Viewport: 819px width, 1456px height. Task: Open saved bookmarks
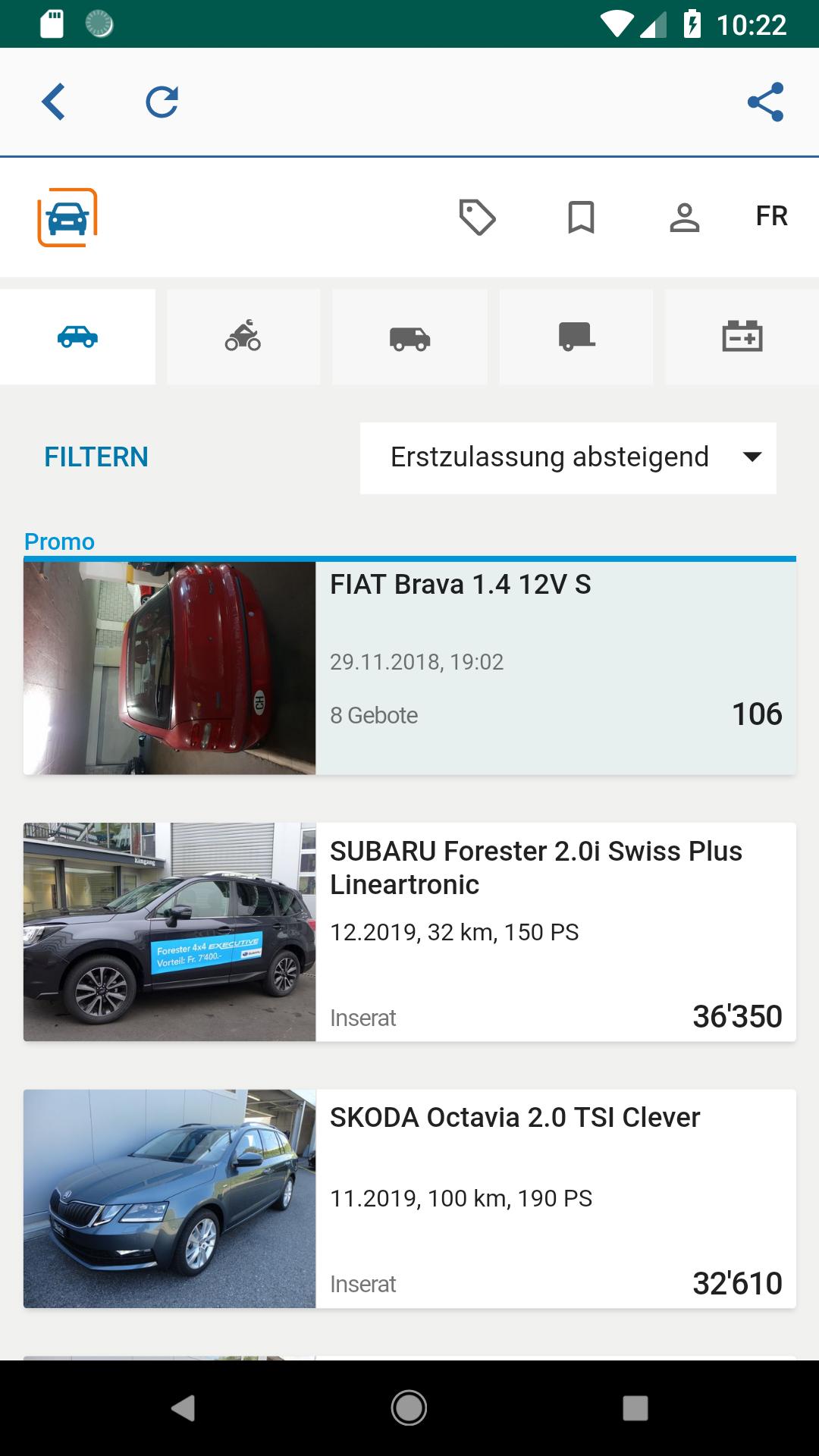pyautogui.click(x=582, y=218)
